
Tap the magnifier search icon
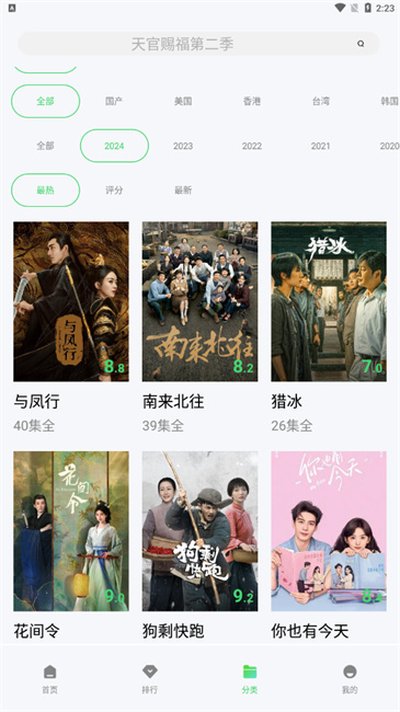(360, 44)
